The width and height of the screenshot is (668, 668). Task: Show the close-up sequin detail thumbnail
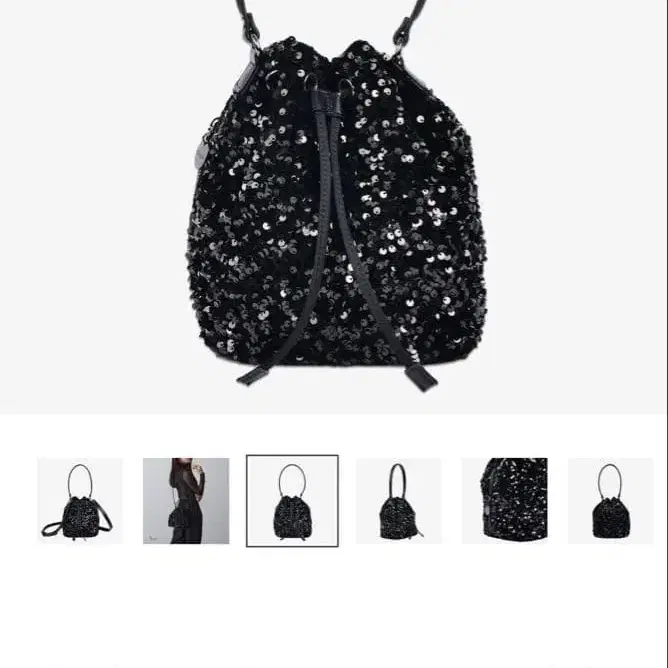click(504, 501)
